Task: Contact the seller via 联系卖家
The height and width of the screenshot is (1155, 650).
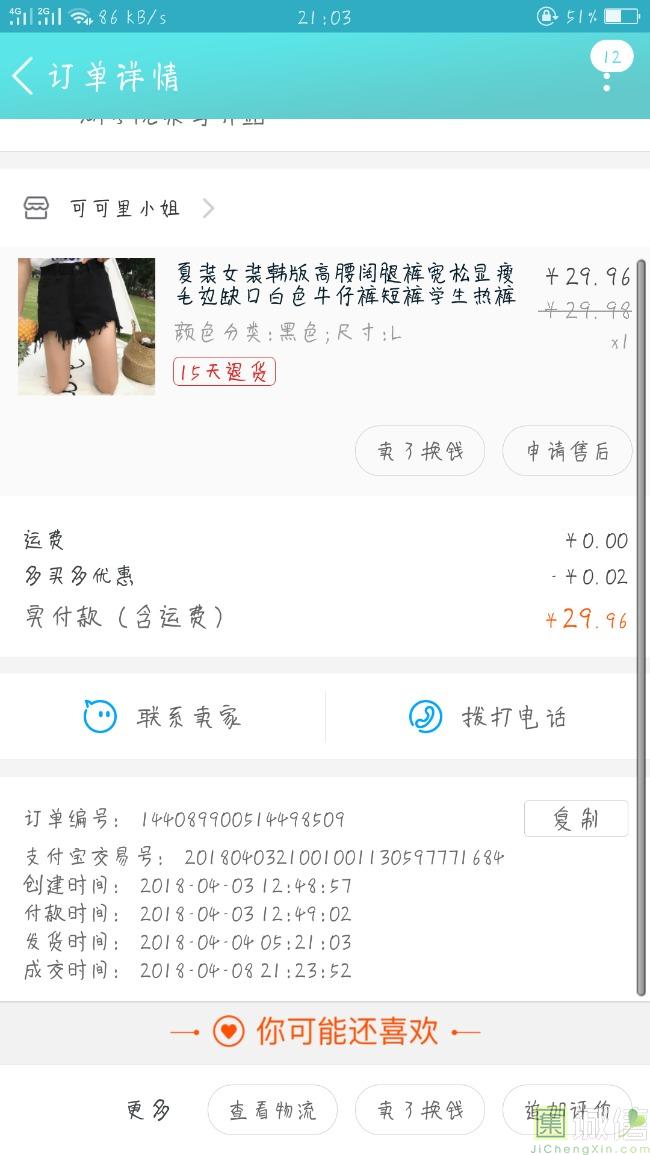Action: point(162,716)
